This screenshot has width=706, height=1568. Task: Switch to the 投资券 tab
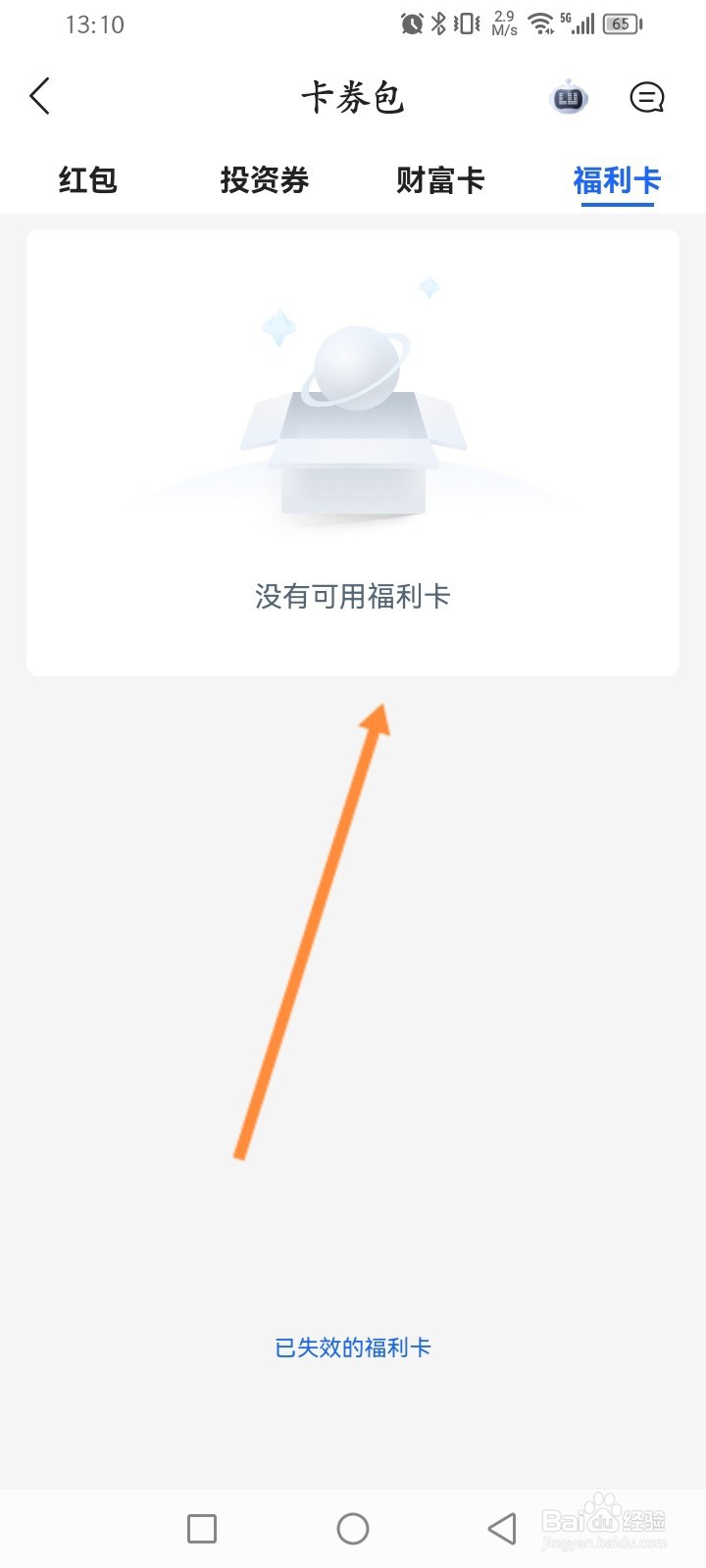click(x=265, y=180)
